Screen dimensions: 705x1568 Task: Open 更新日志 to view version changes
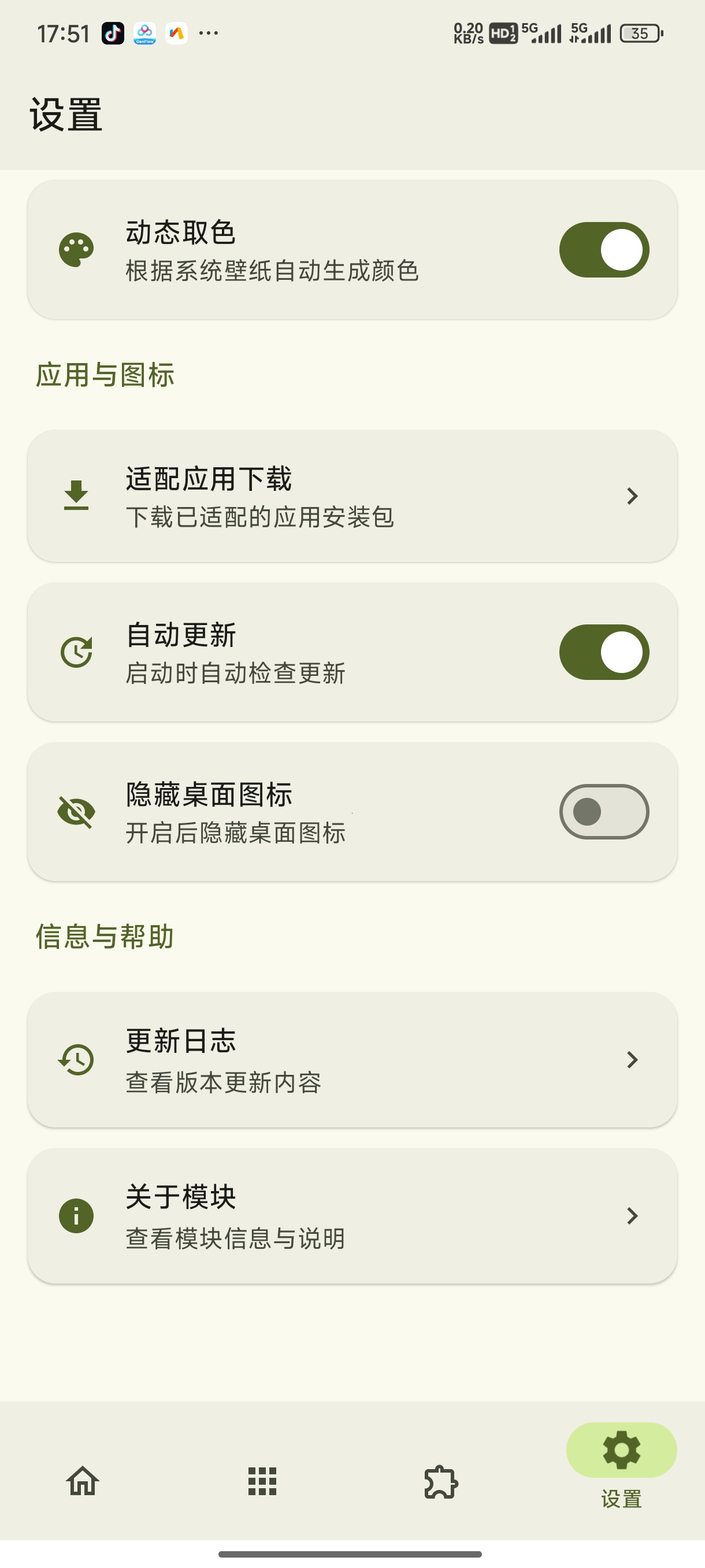353,1062
